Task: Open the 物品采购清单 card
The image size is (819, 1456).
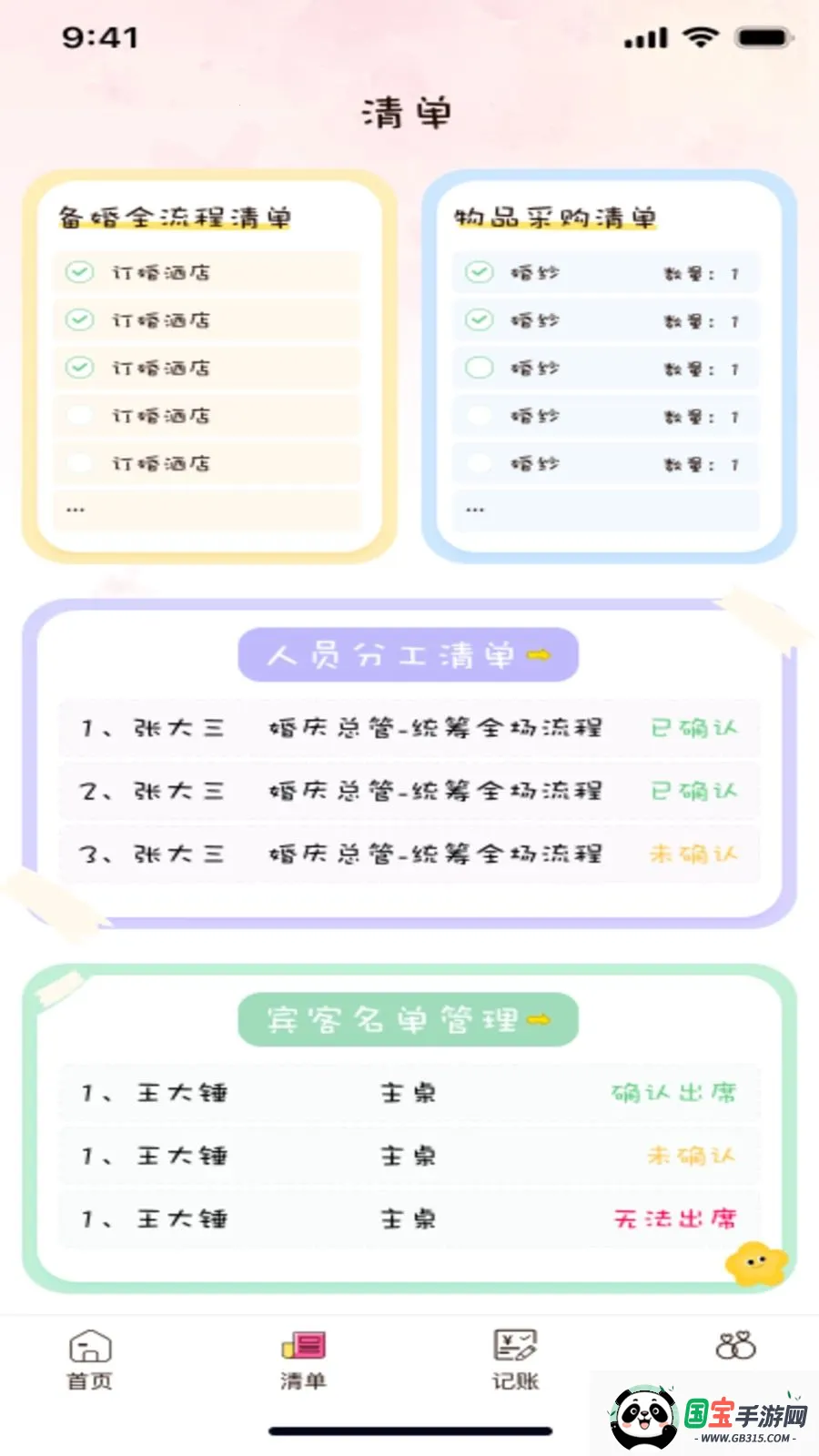Action: tap(609, 366)
